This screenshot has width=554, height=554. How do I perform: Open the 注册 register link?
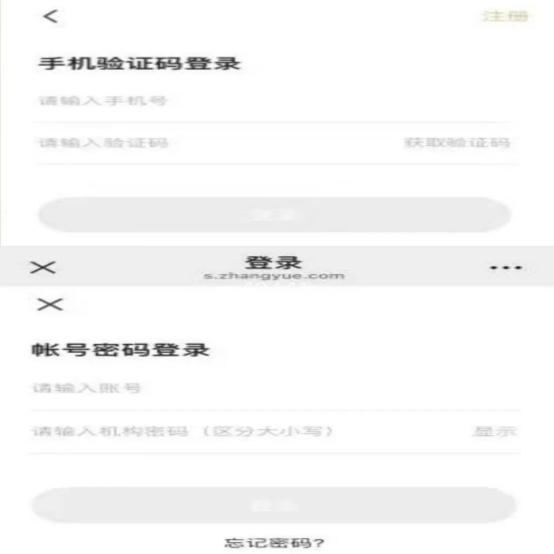pos(506,16)
